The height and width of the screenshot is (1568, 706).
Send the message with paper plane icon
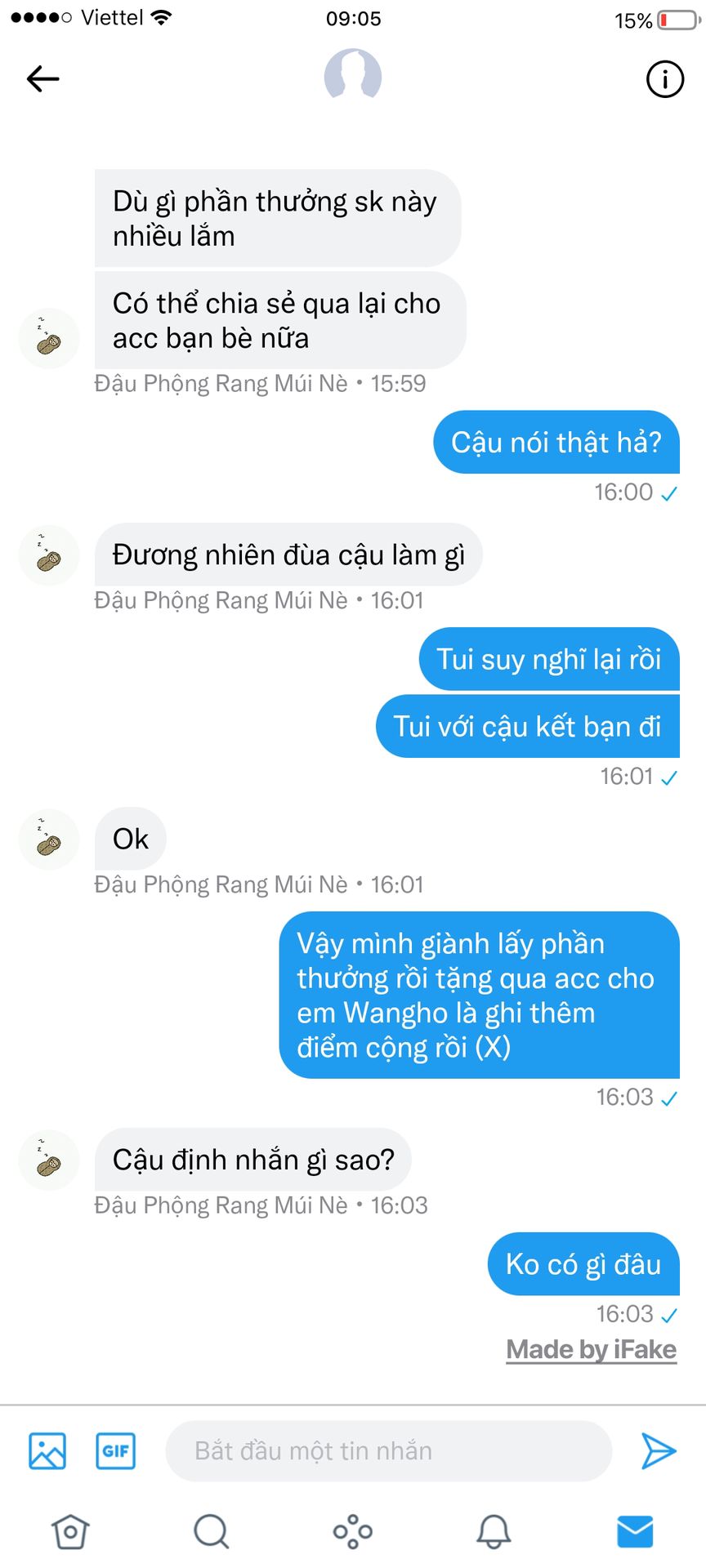click(x=659, y=1451)
